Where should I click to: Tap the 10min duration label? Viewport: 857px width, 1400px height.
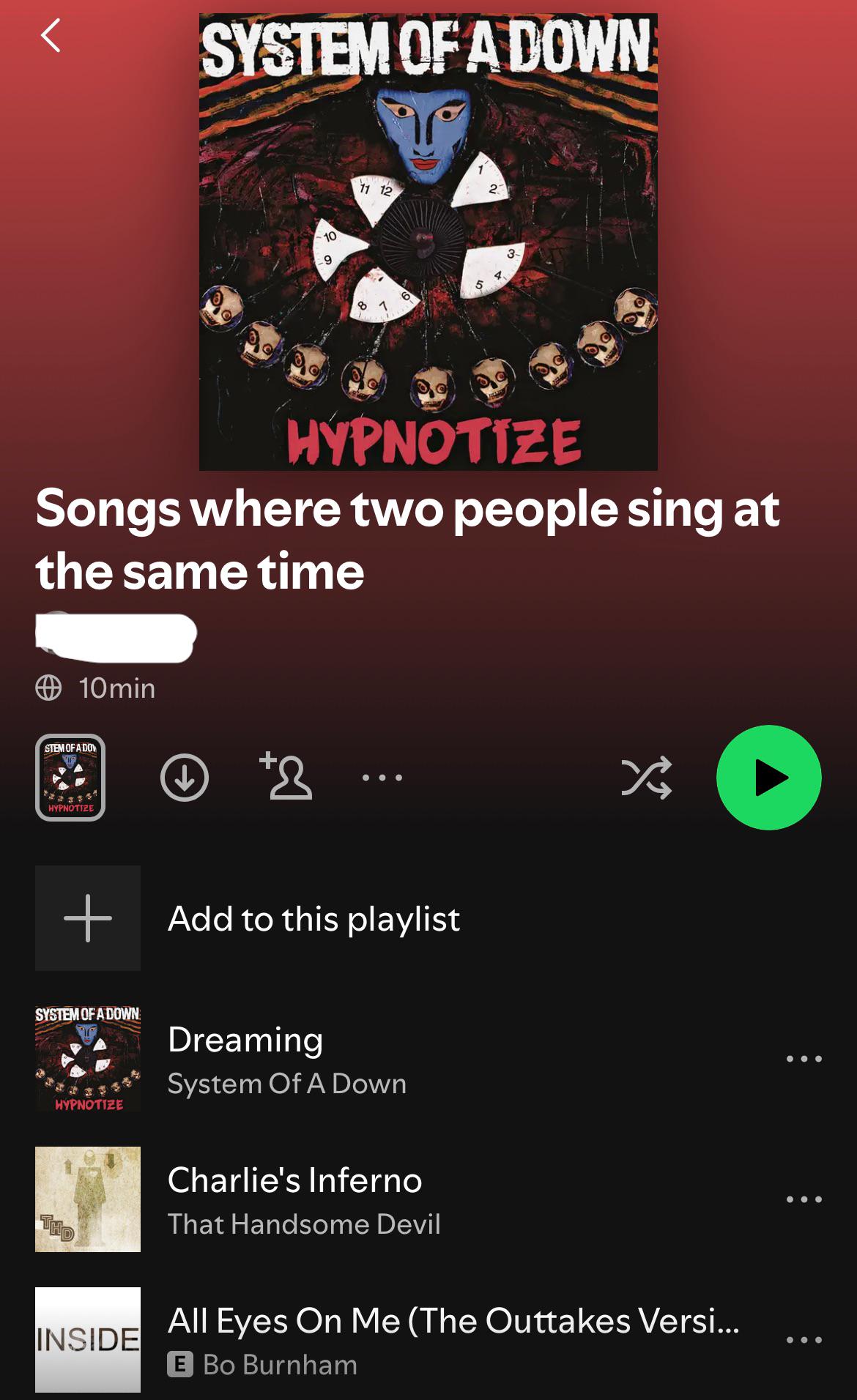coord(117,688)
